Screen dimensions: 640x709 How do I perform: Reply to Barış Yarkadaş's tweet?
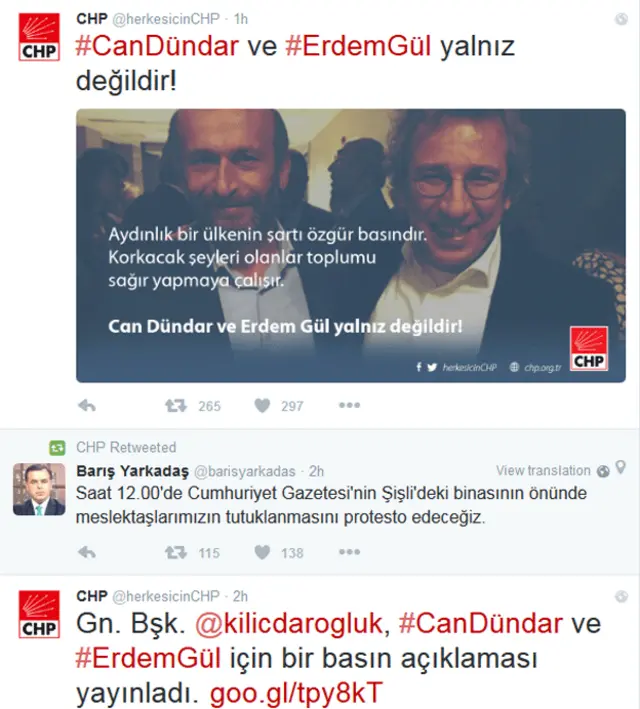point(87,552)
